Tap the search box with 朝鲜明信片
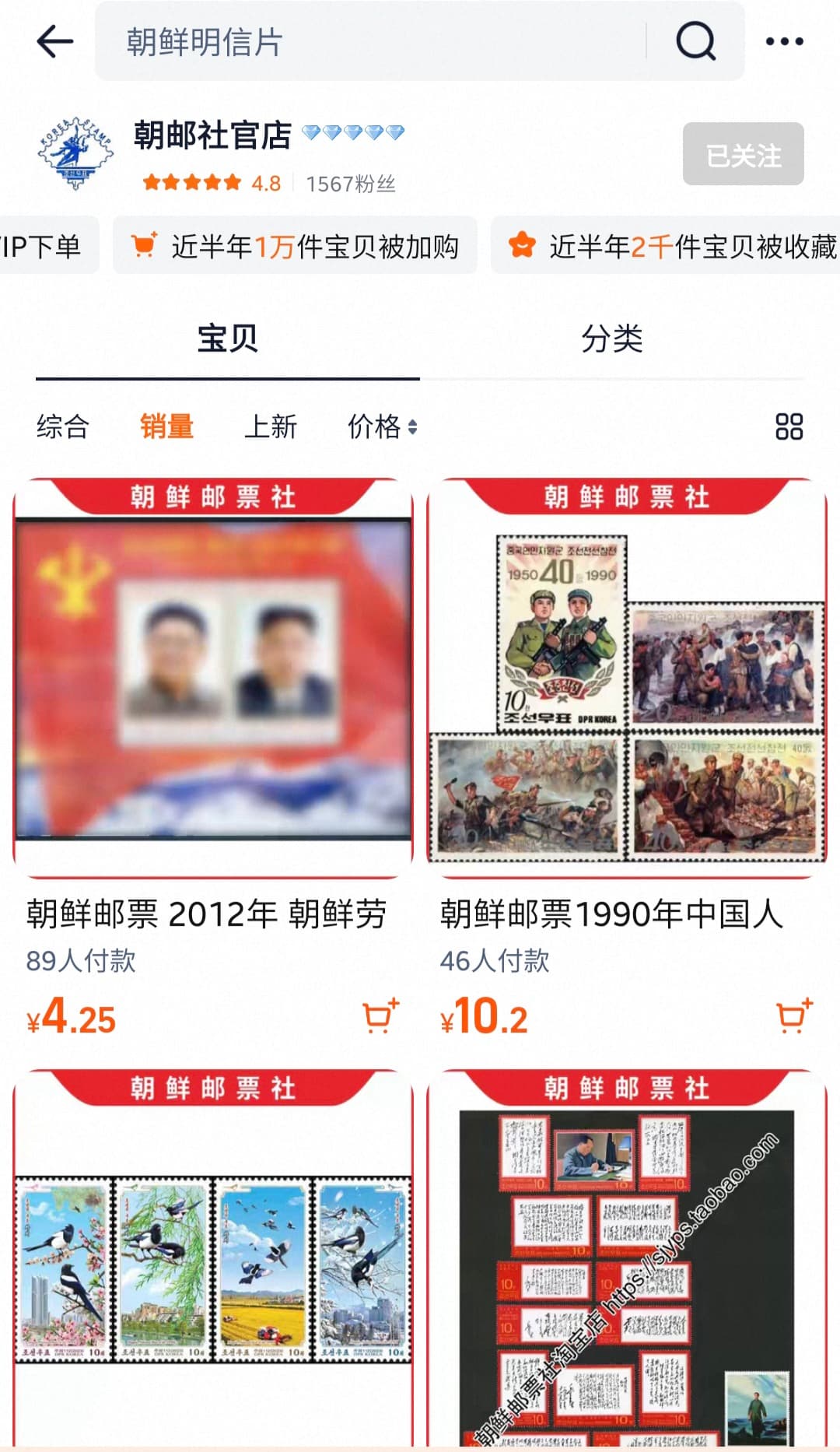Screen dimensions: 840x1452 373,41
